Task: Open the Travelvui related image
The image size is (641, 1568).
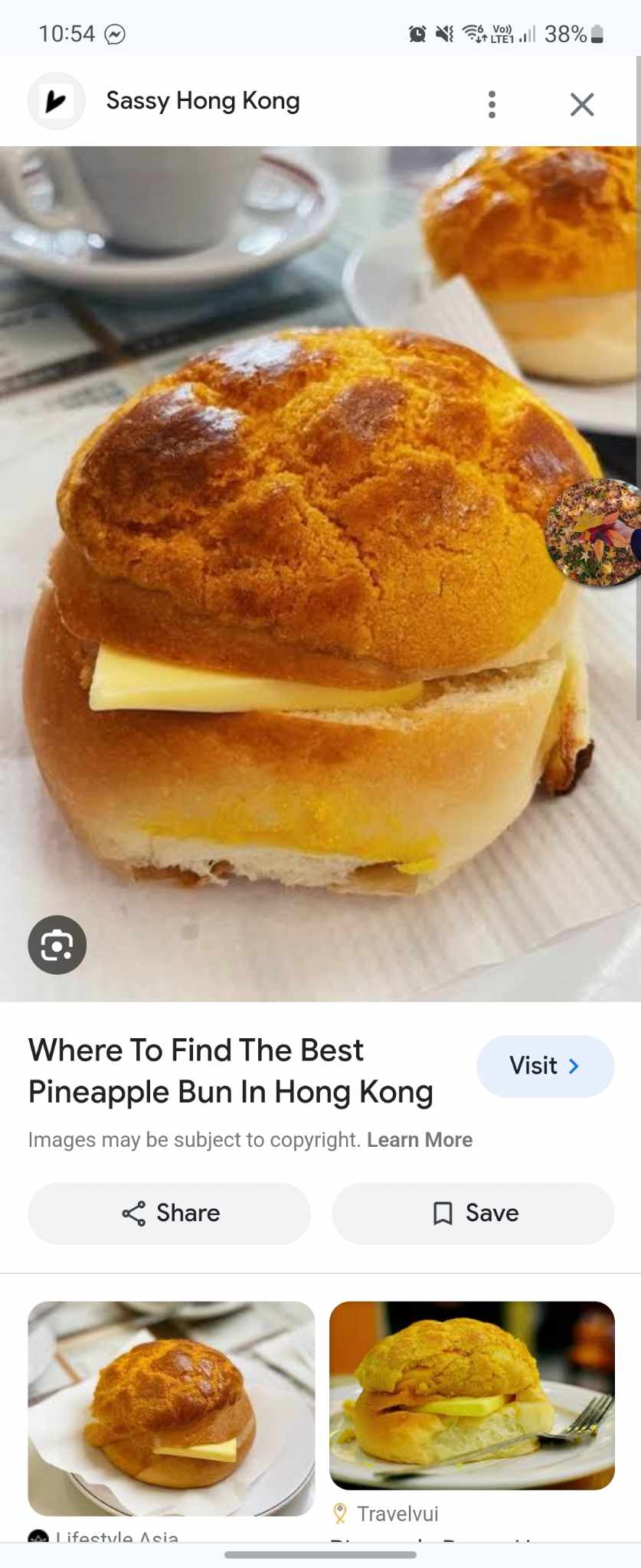Action: point(472,1395)
